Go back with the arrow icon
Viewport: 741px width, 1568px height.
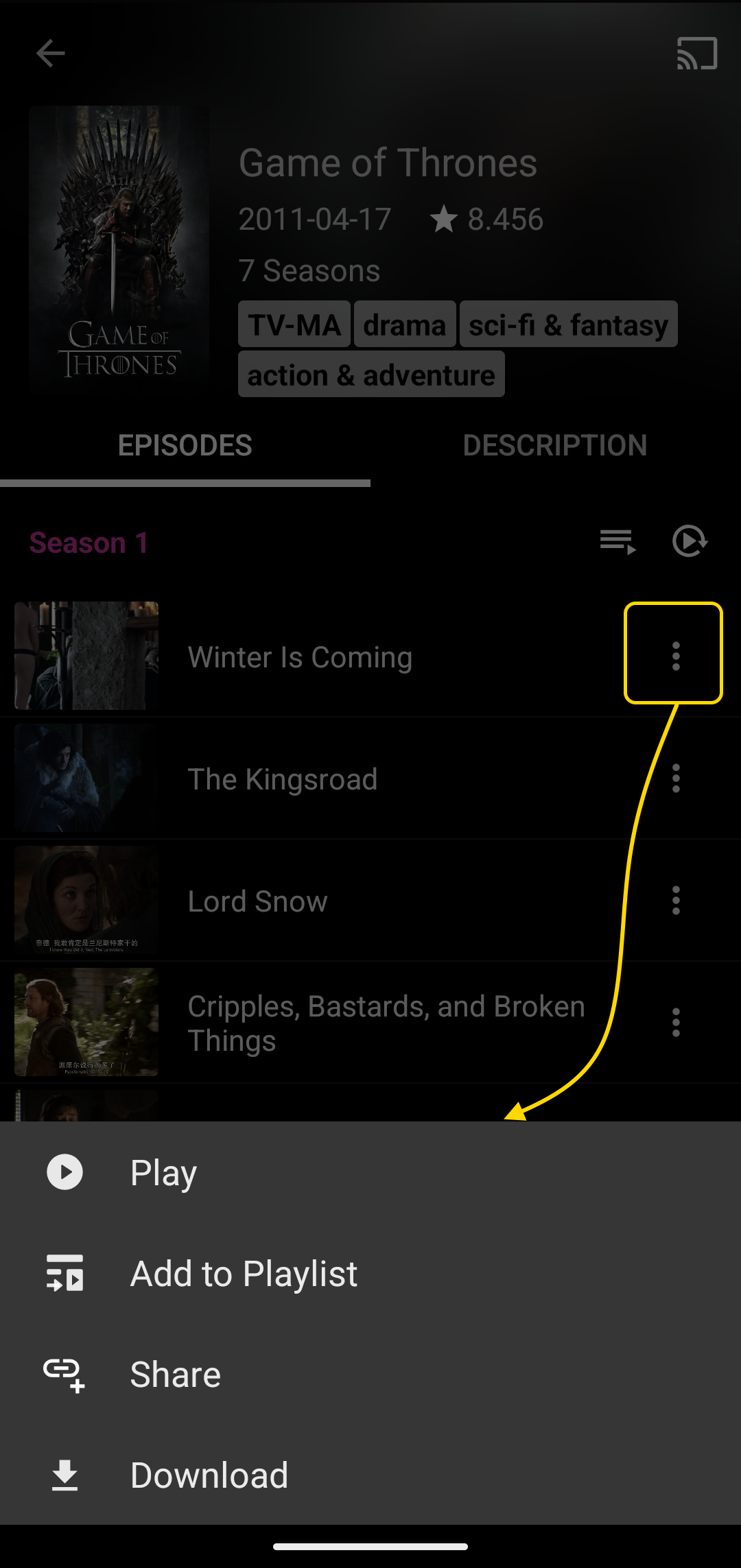pyautogui.click(x=50, y=53)
